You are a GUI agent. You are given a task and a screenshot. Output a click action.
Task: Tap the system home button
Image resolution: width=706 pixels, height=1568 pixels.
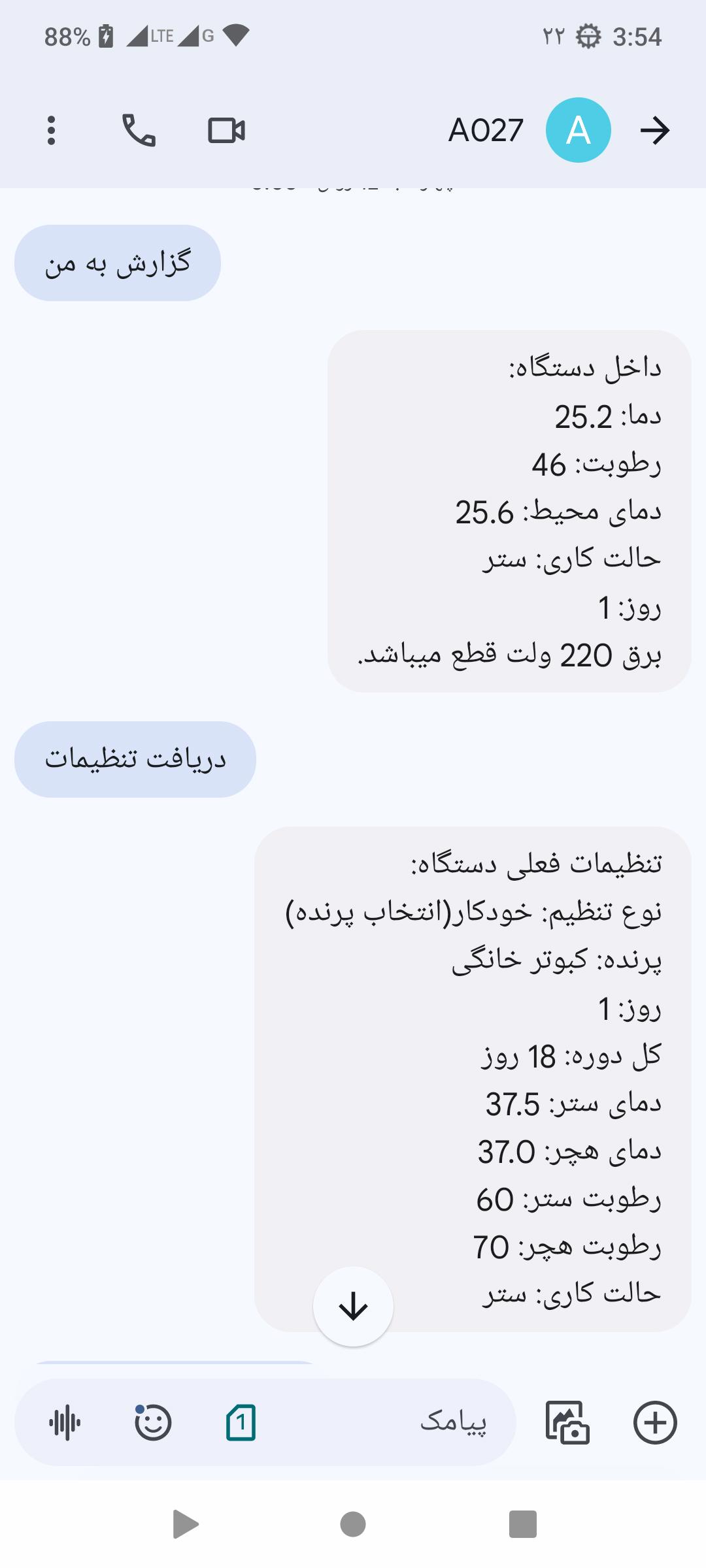click(x=353, y=1525)
